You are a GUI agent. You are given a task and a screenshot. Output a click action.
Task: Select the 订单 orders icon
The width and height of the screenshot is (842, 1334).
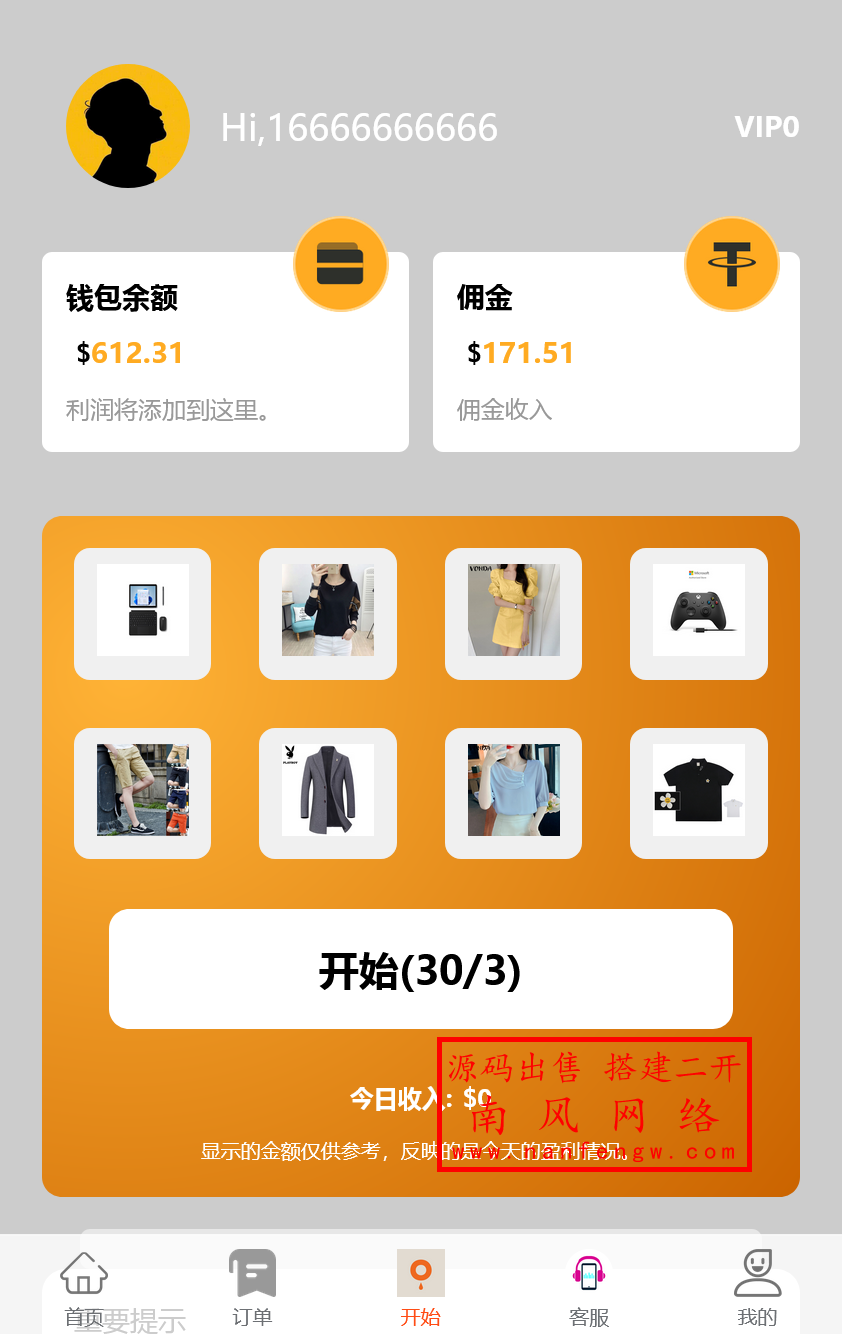coord(252,1273)
